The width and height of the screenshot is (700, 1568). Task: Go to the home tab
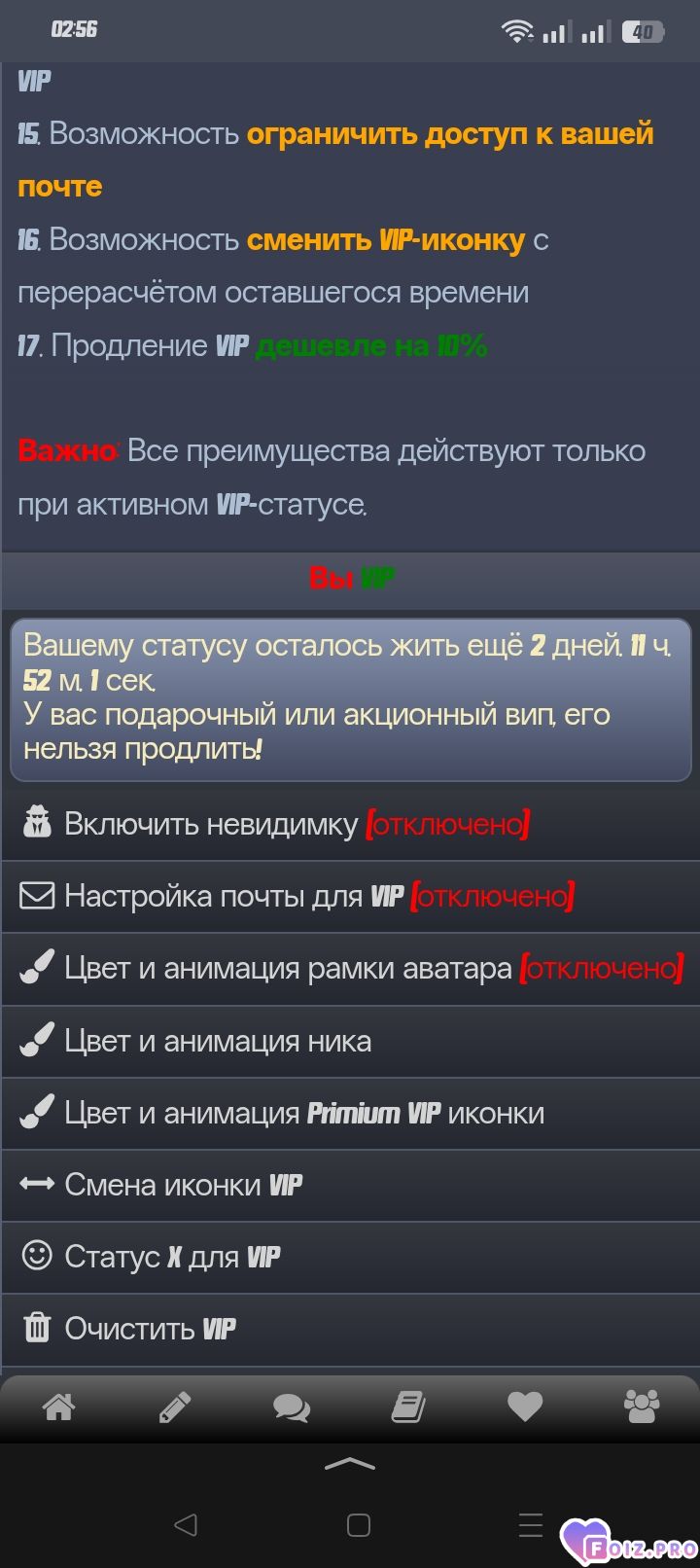pyautogui.click(x=58, y=1407)
